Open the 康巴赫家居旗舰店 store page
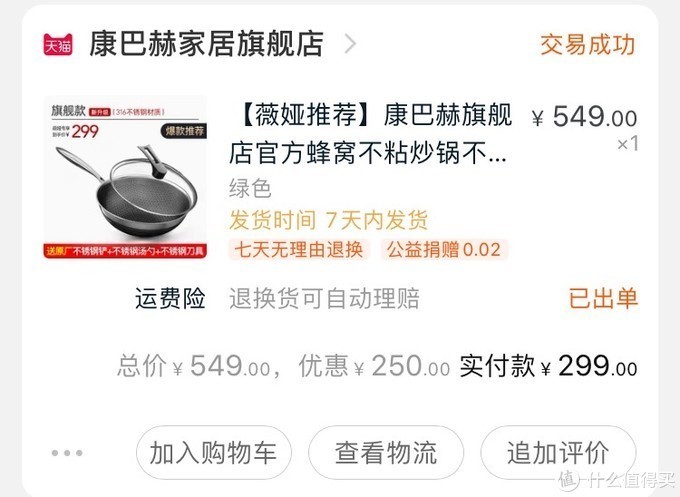Viewport: 680px width, 497px height. 207,44
